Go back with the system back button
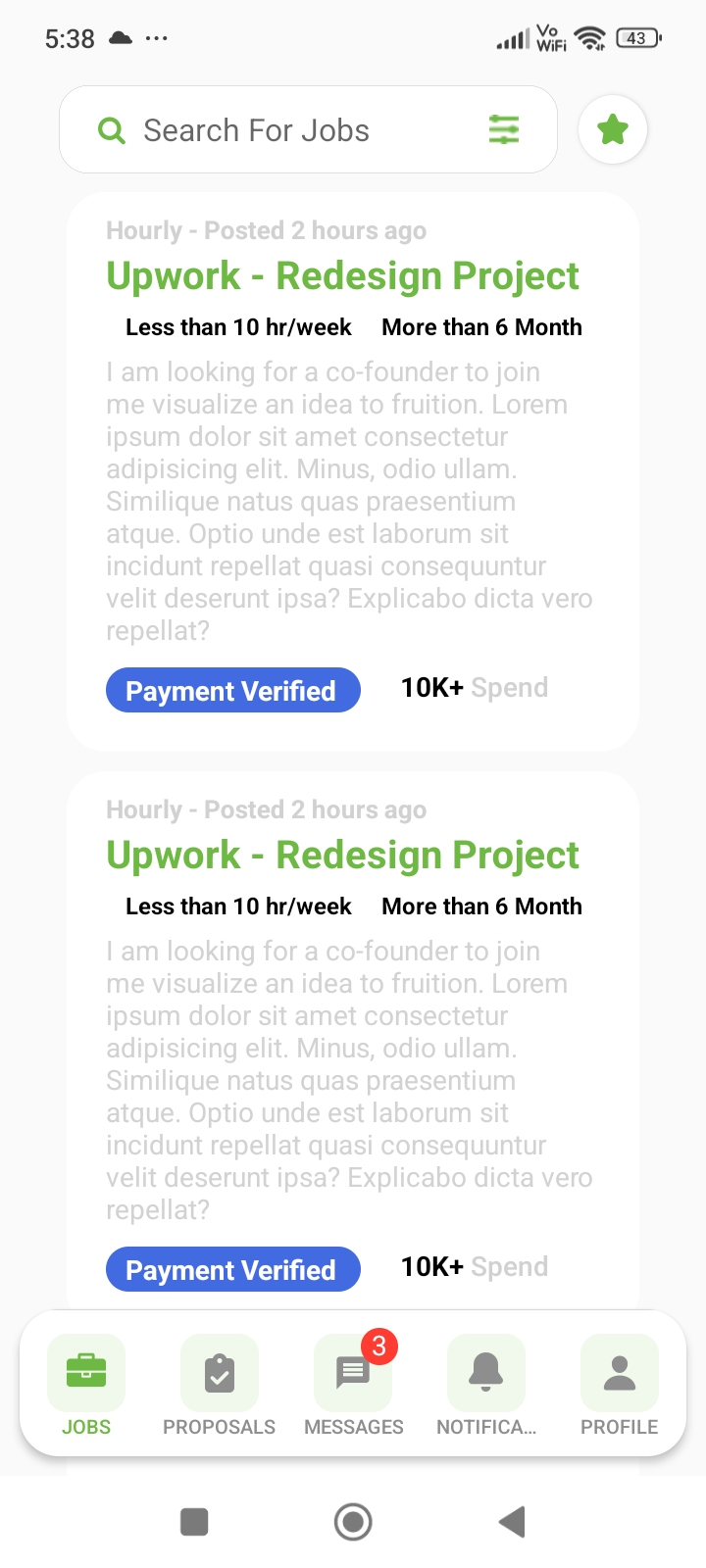This screenshot has height=1568, width=706. [x=512, y=1522]
